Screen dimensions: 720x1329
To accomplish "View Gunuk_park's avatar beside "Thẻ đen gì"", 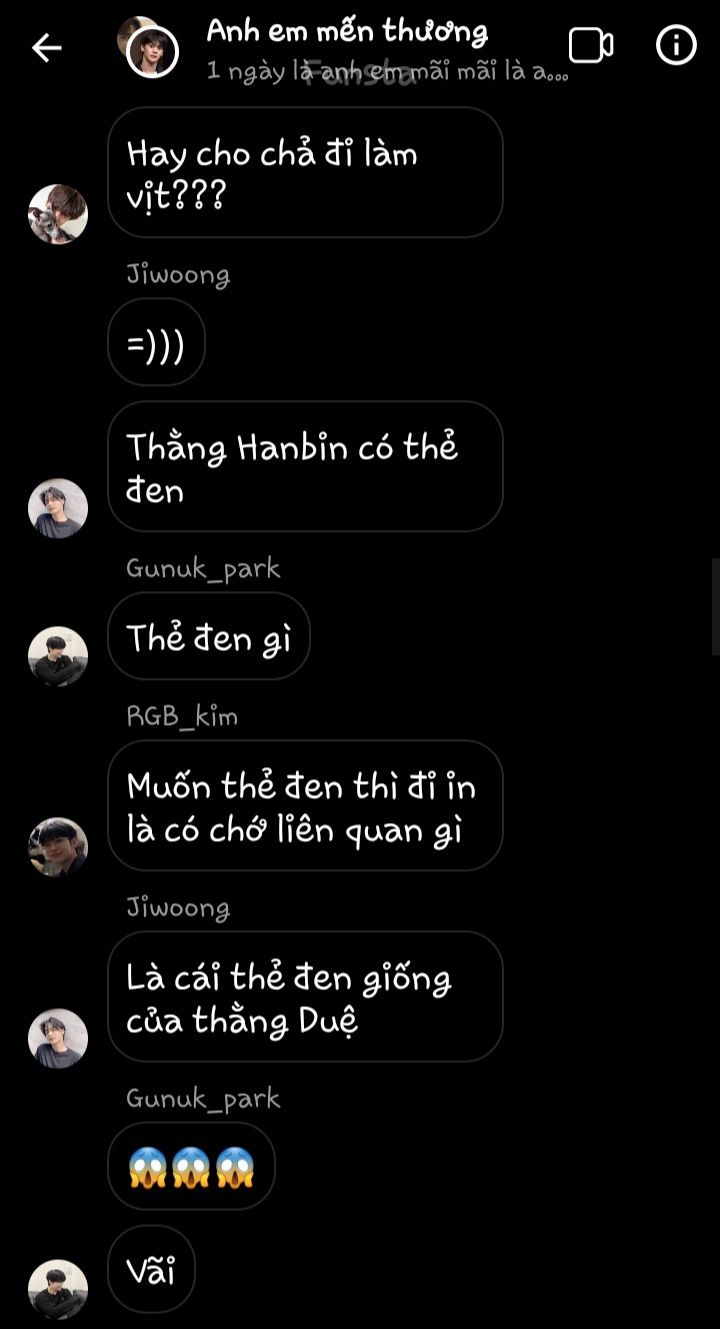I will coord(58,656).
